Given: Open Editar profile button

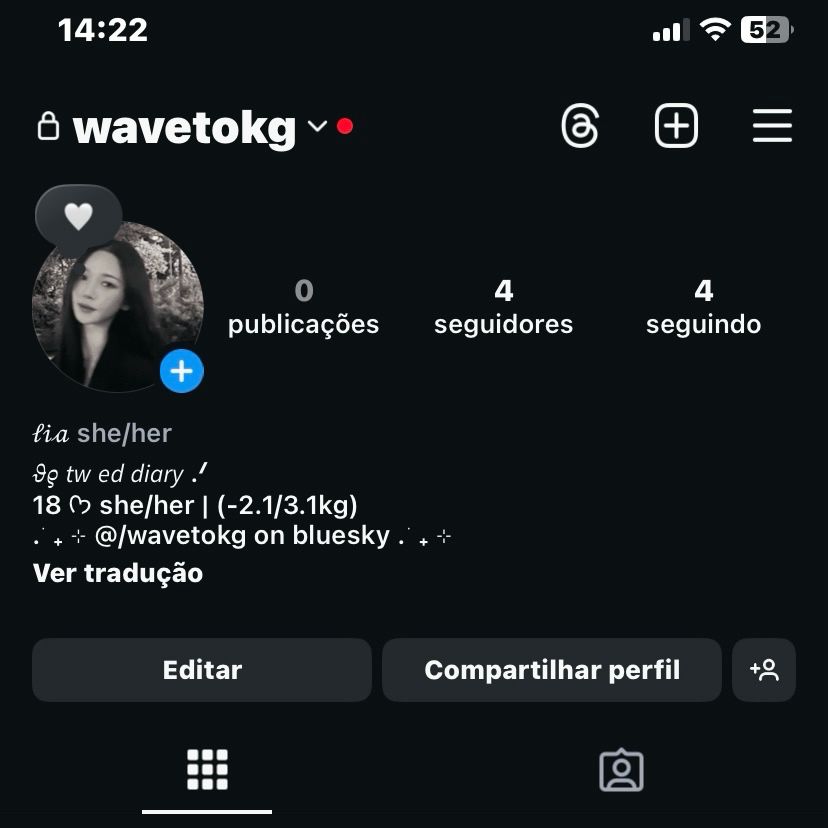Looking at the screenshot, I should (202, 670).
